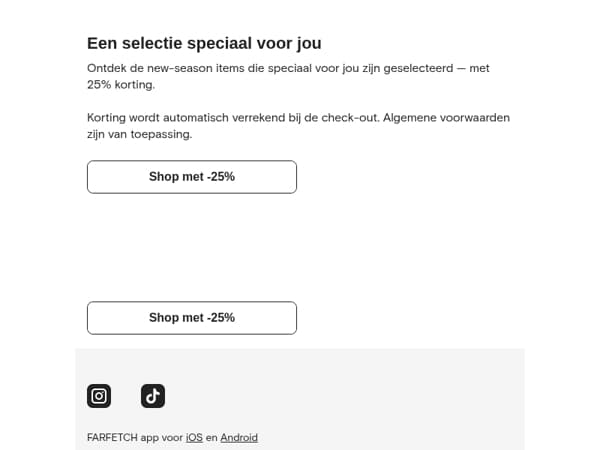Tap the lower Shop met -25% button
The width and height of the screenshot is (600, 450).
coord(192,318)
